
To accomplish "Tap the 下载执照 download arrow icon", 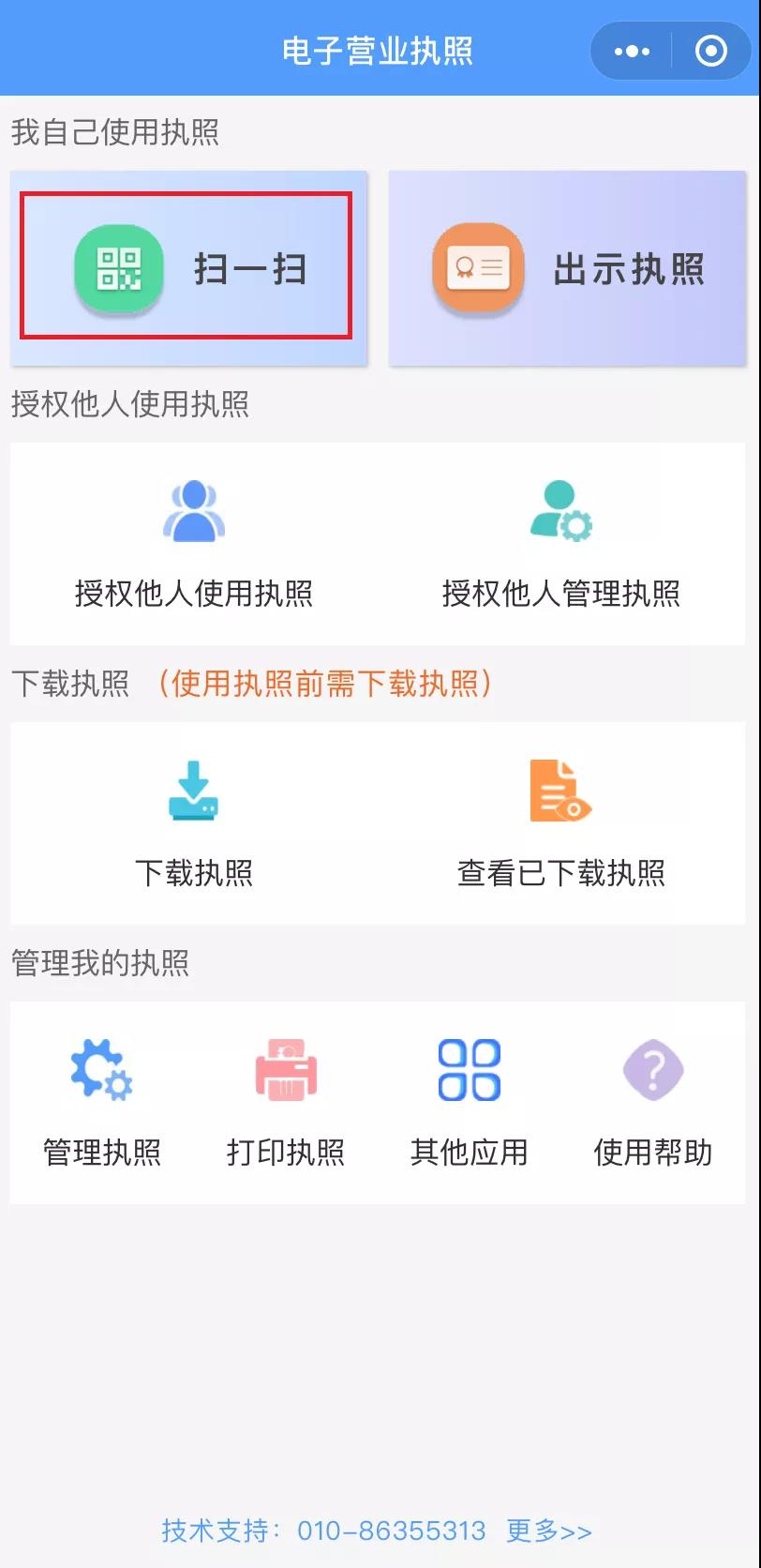I will [194, 791].
